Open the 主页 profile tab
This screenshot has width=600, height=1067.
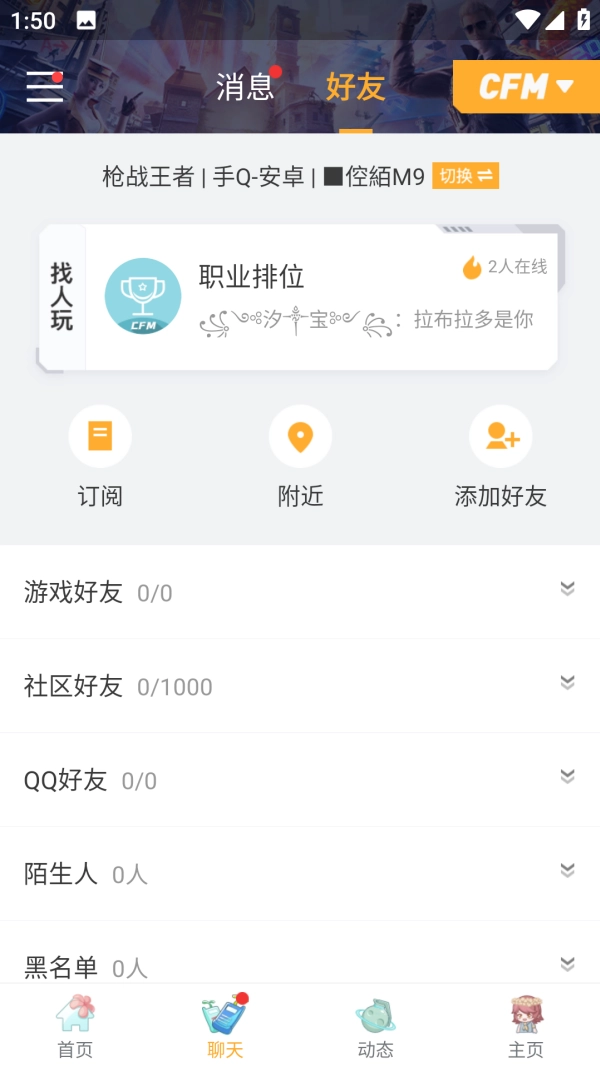pyautogui.click(x=526, y=1027)
